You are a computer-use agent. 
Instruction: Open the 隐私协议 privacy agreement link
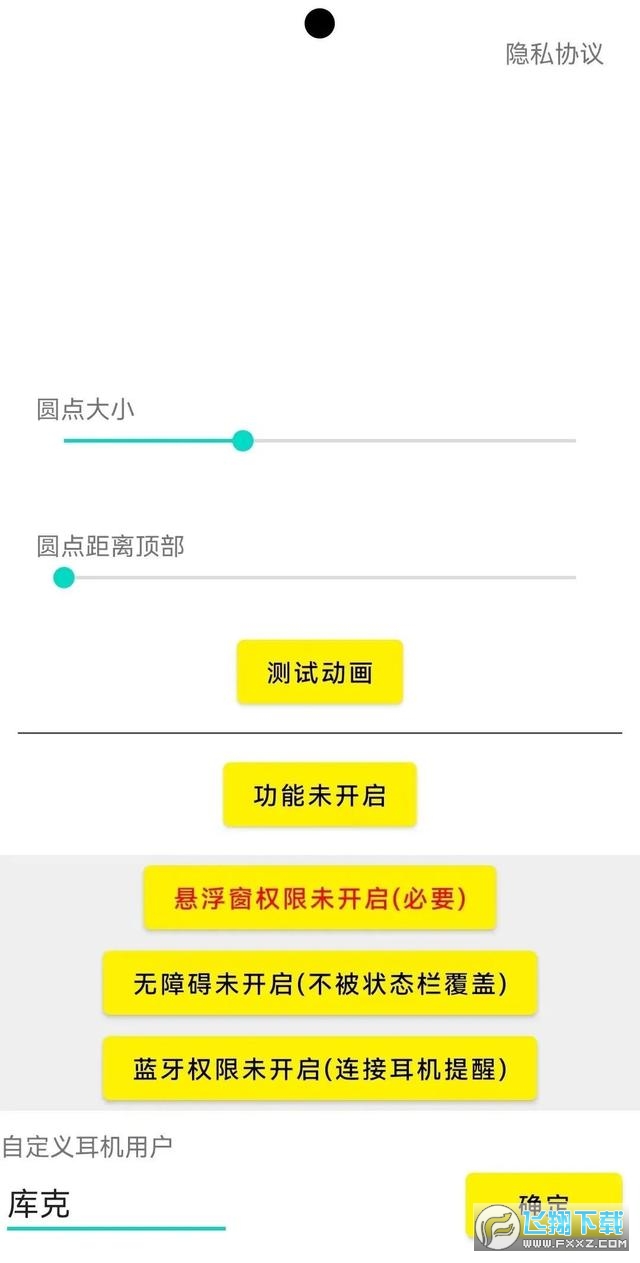pyautogui.click(x=554, y=53)
